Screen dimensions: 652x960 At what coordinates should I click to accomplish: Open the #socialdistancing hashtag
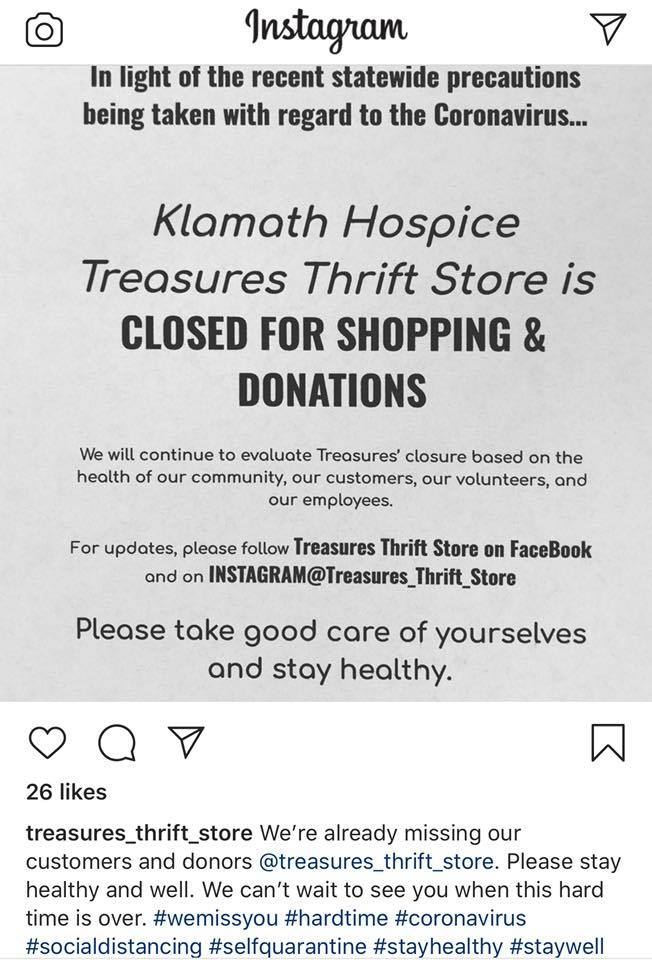pos(114,946)
